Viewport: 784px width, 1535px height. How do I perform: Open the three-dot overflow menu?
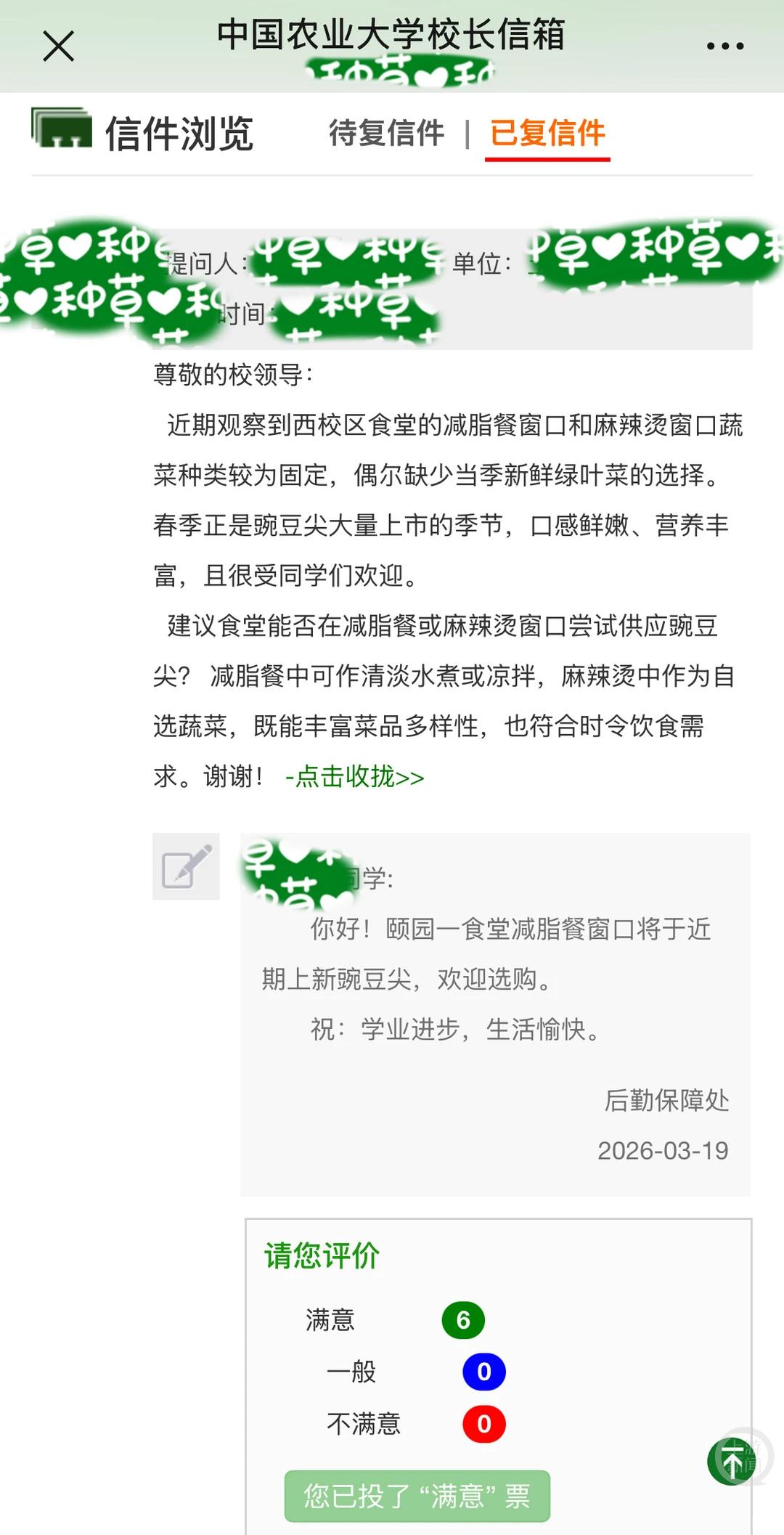724,46
